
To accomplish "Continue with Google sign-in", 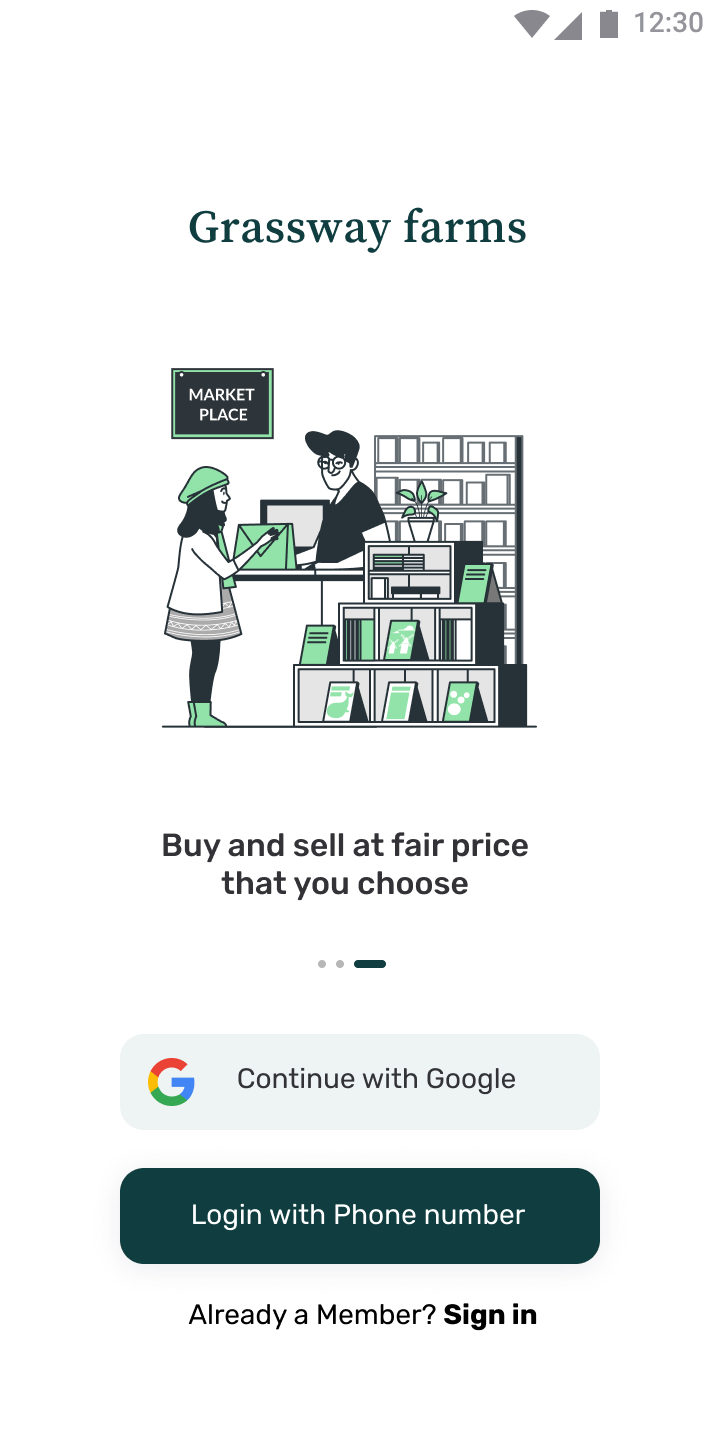I will pyautogui.click(x=360, y=1081).
